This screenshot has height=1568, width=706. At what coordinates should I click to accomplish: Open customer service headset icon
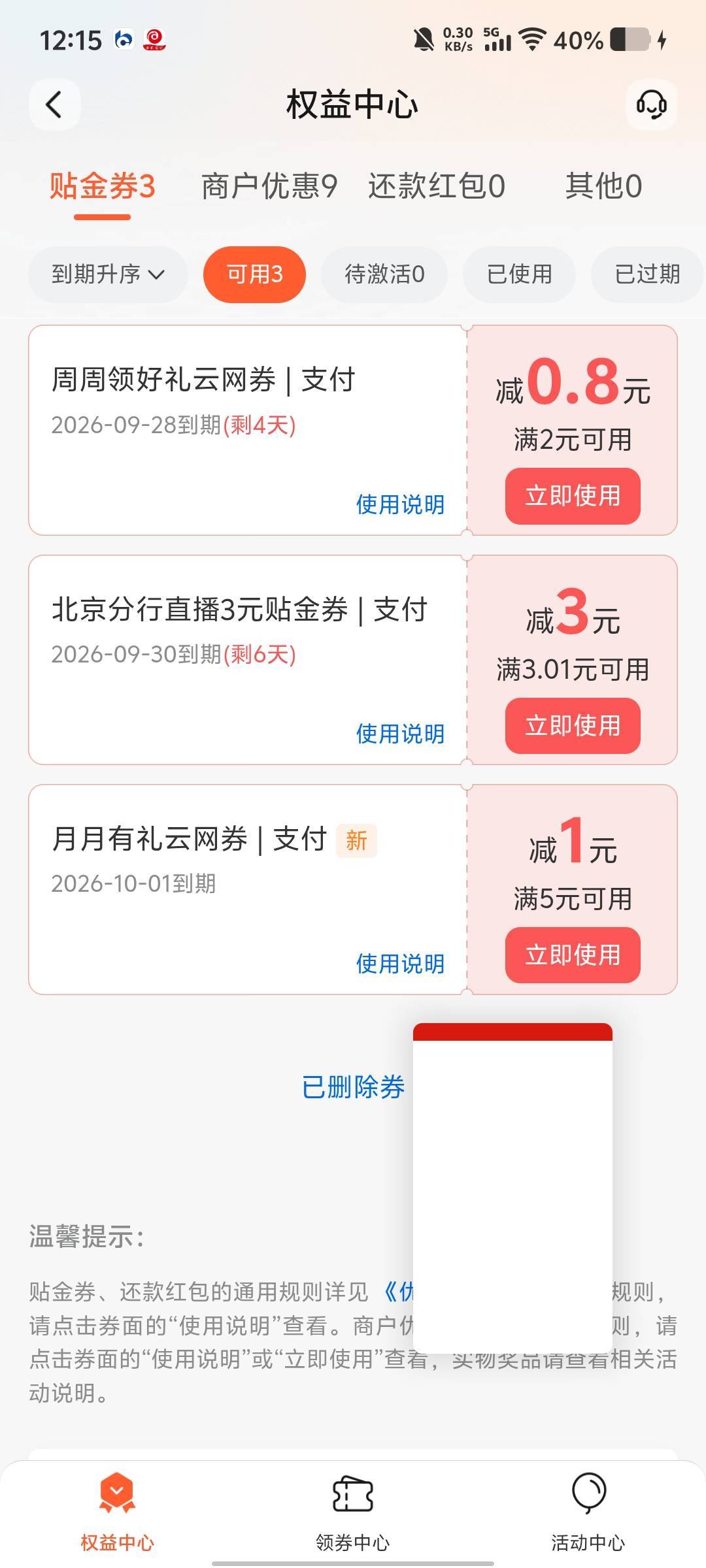[651, 105]
